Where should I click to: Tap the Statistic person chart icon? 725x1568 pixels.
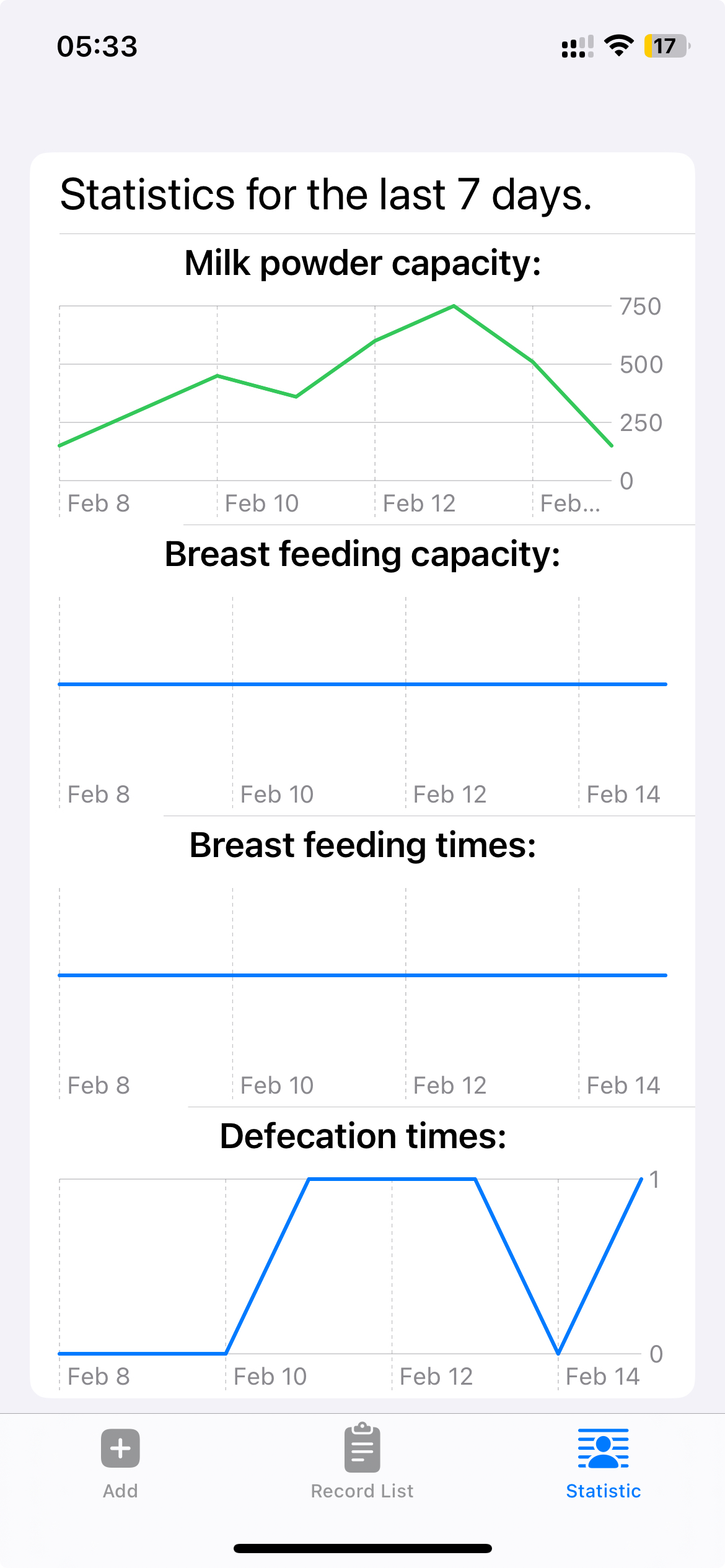click(603, 1449)
